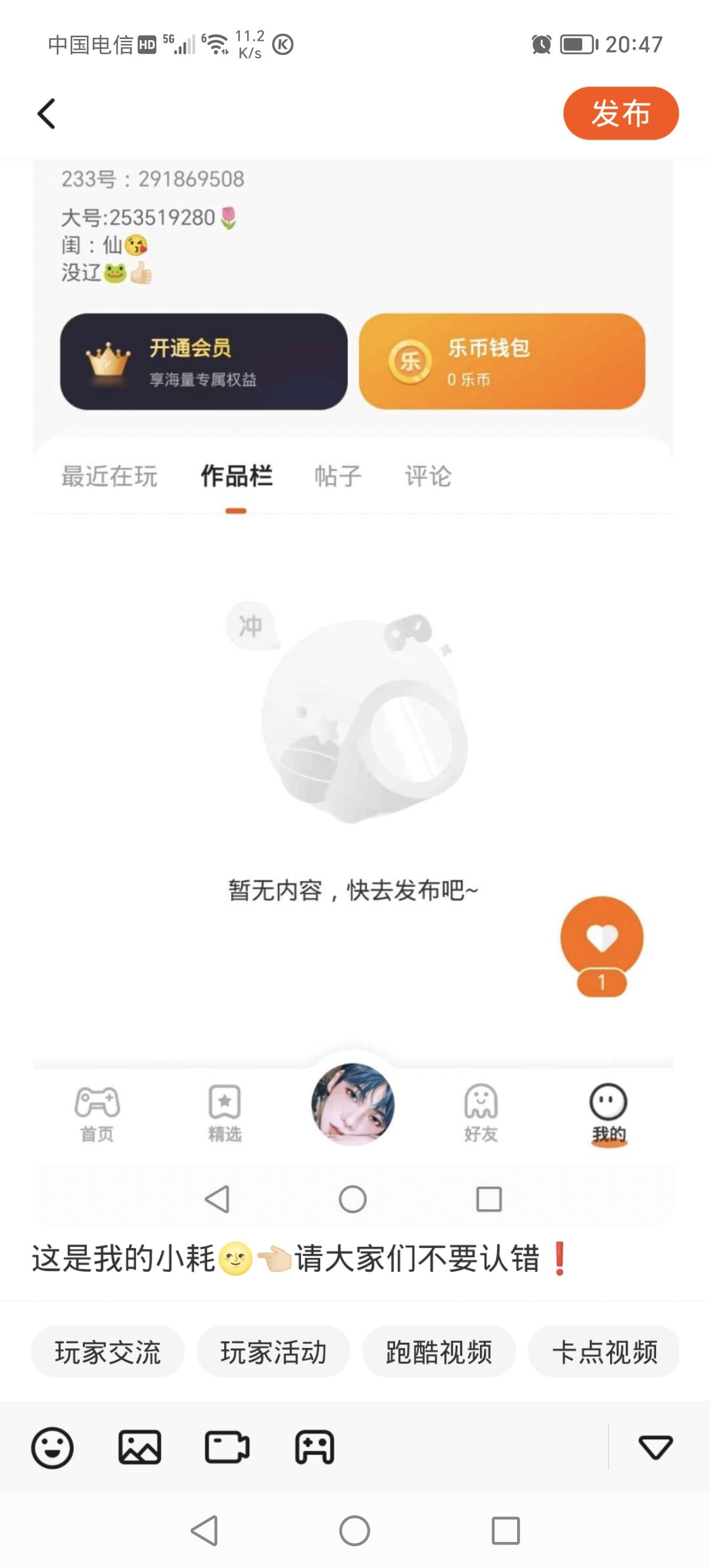Go back using the top-left arrow

(x=46, y=114)
